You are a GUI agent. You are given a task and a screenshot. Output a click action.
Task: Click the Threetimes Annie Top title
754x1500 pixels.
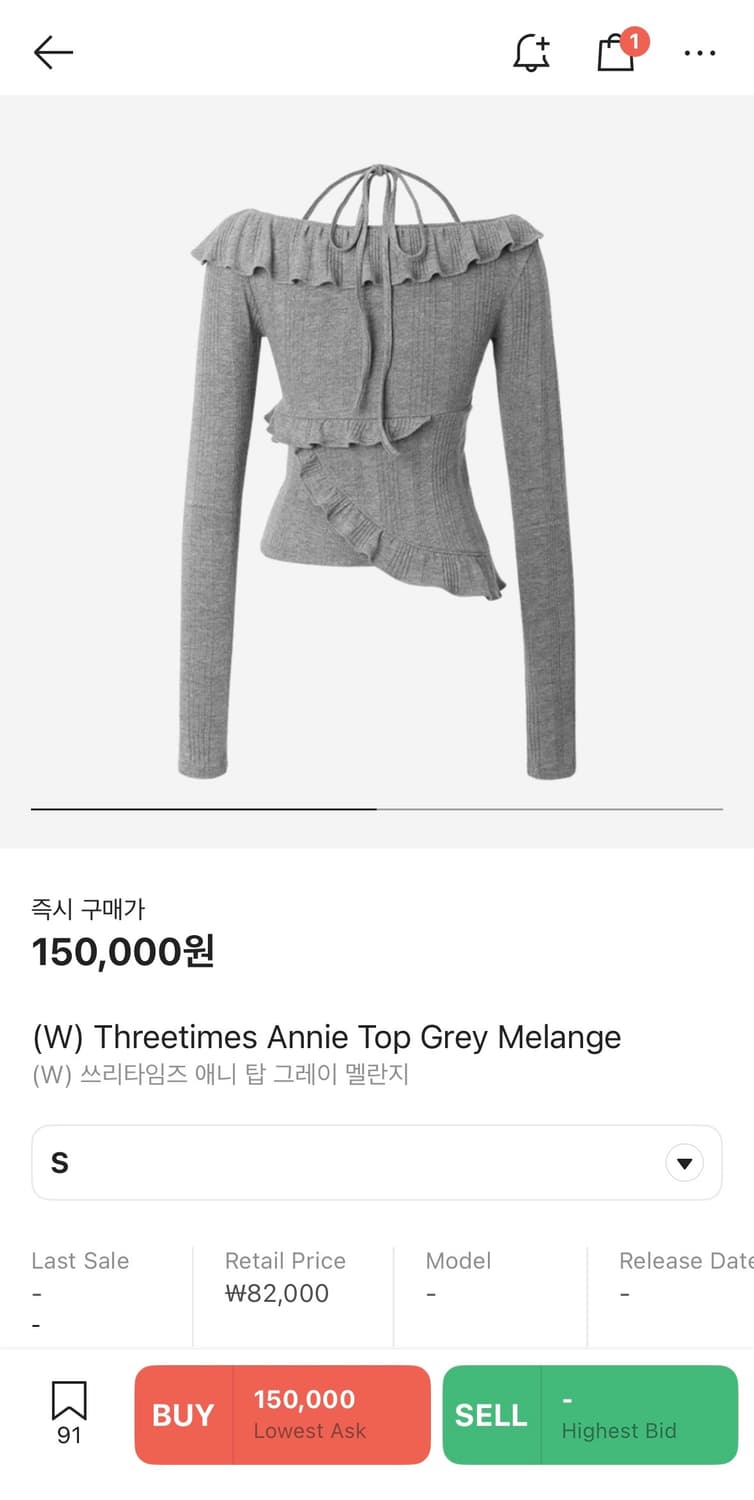tap(325, 1038)
